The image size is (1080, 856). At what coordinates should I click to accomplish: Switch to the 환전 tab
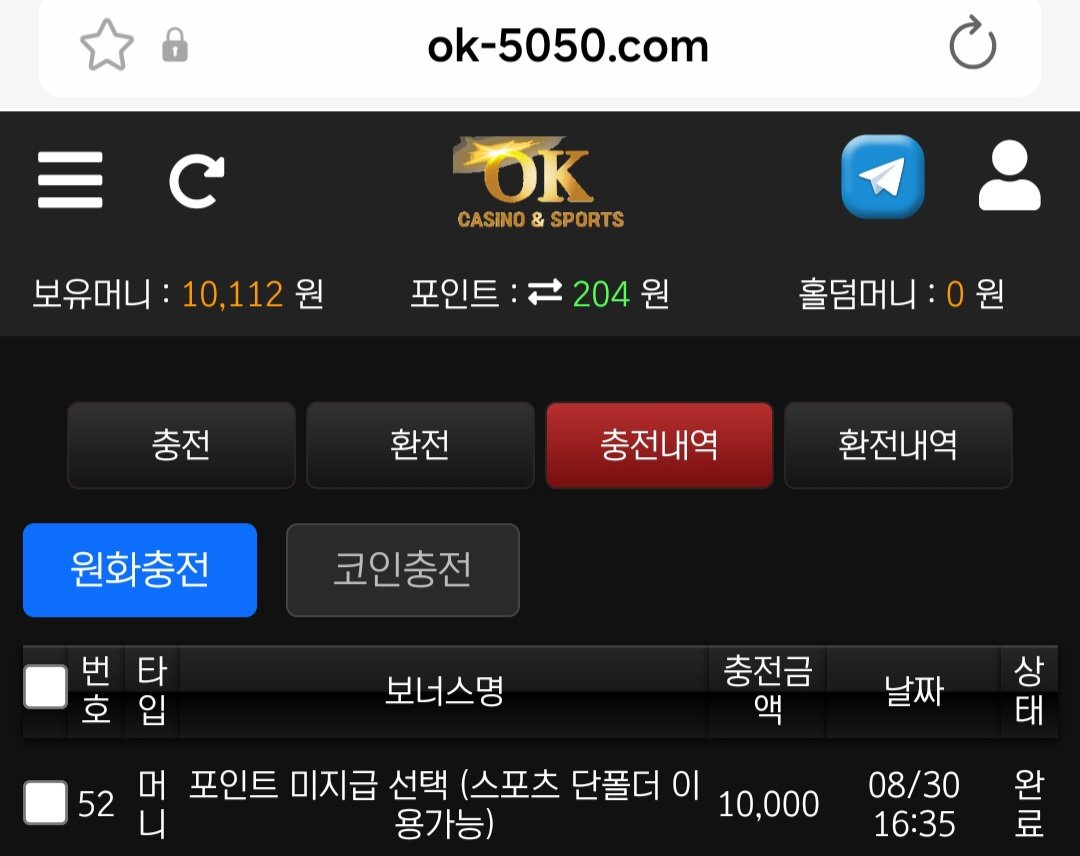(419, 445)
